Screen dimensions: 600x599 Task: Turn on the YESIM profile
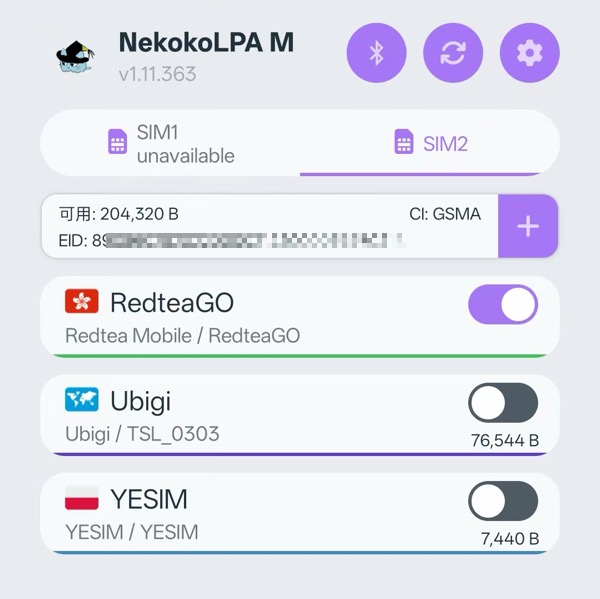503,501
